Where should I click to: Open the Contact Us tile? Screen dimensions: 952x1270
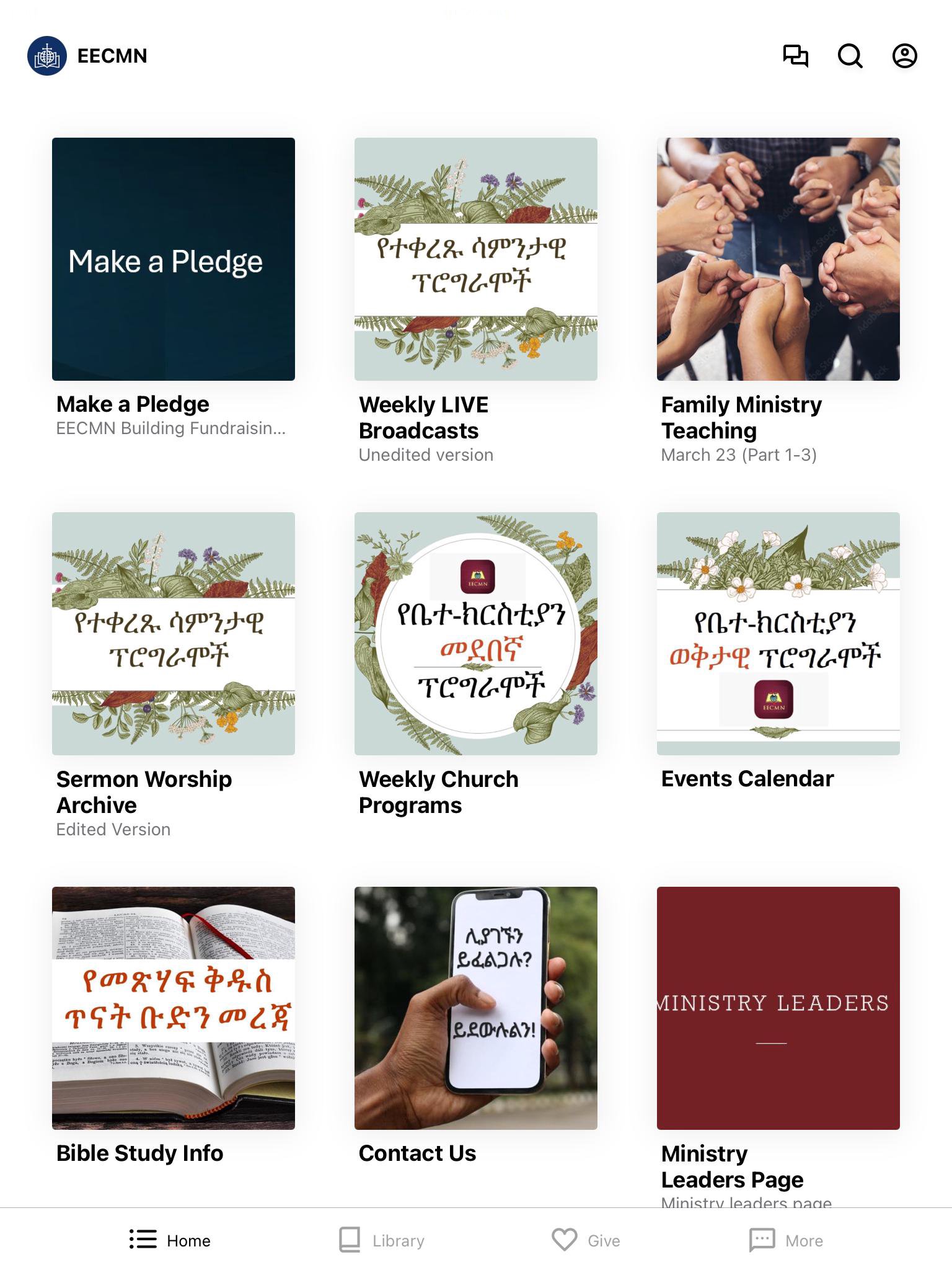coord(476,1008)
